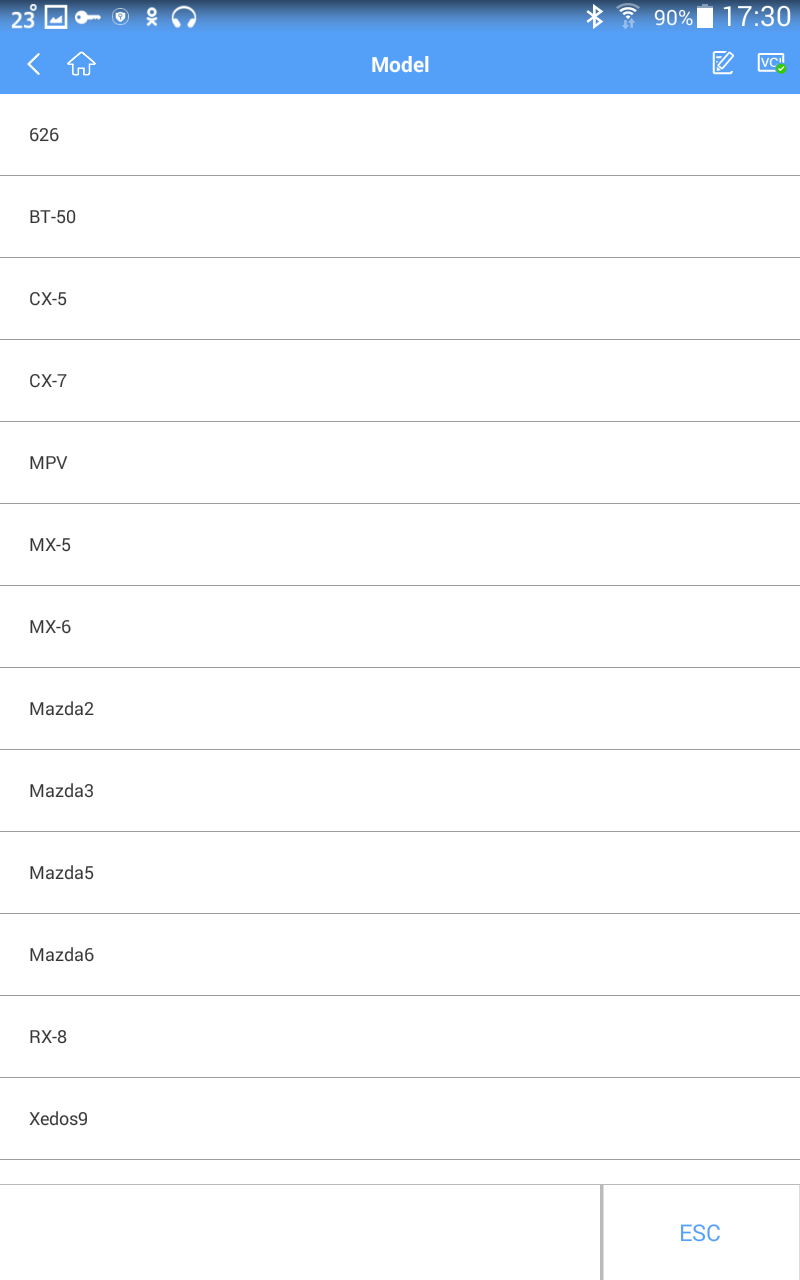Open the MPV model row
800x1280 pixels.
[400, 463]
